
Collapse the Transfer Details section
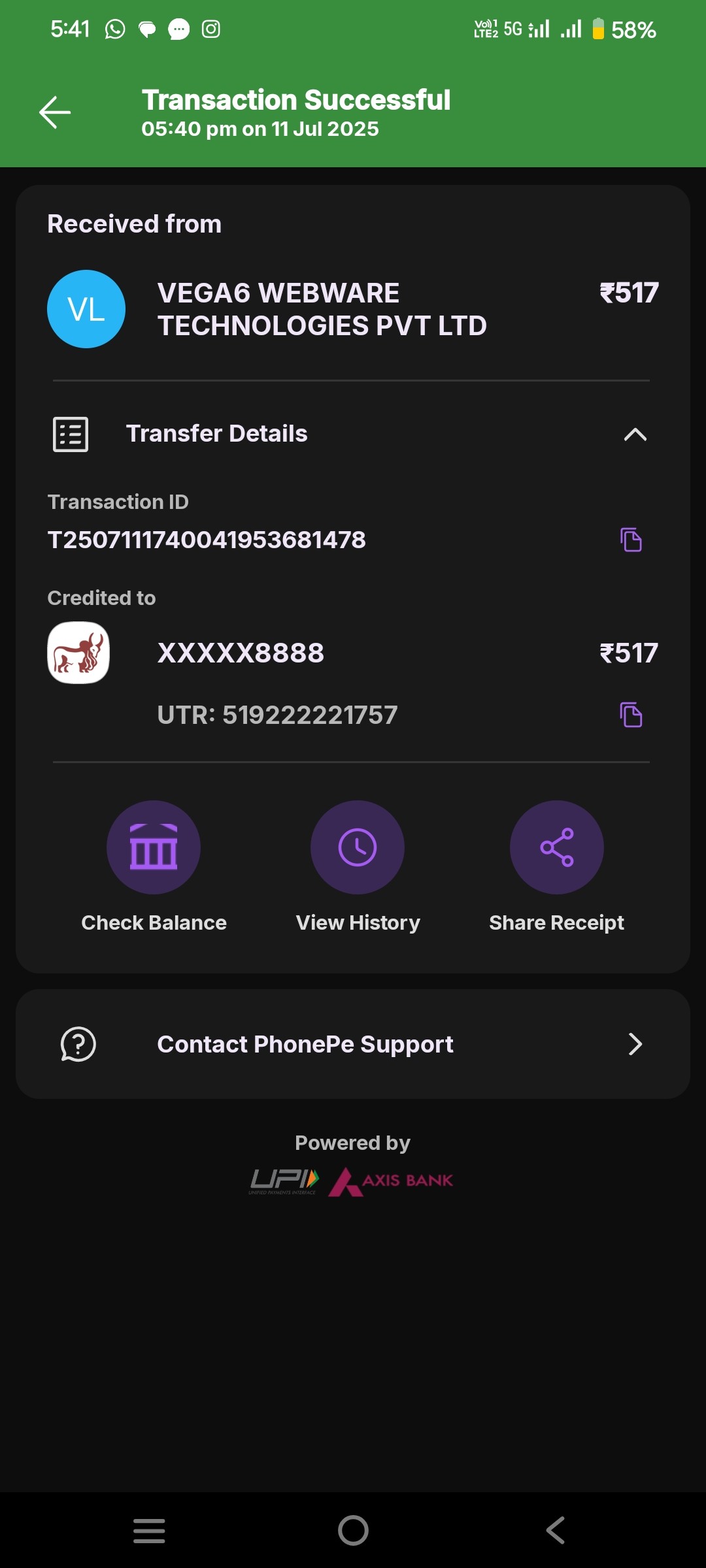tap(635, 434)
